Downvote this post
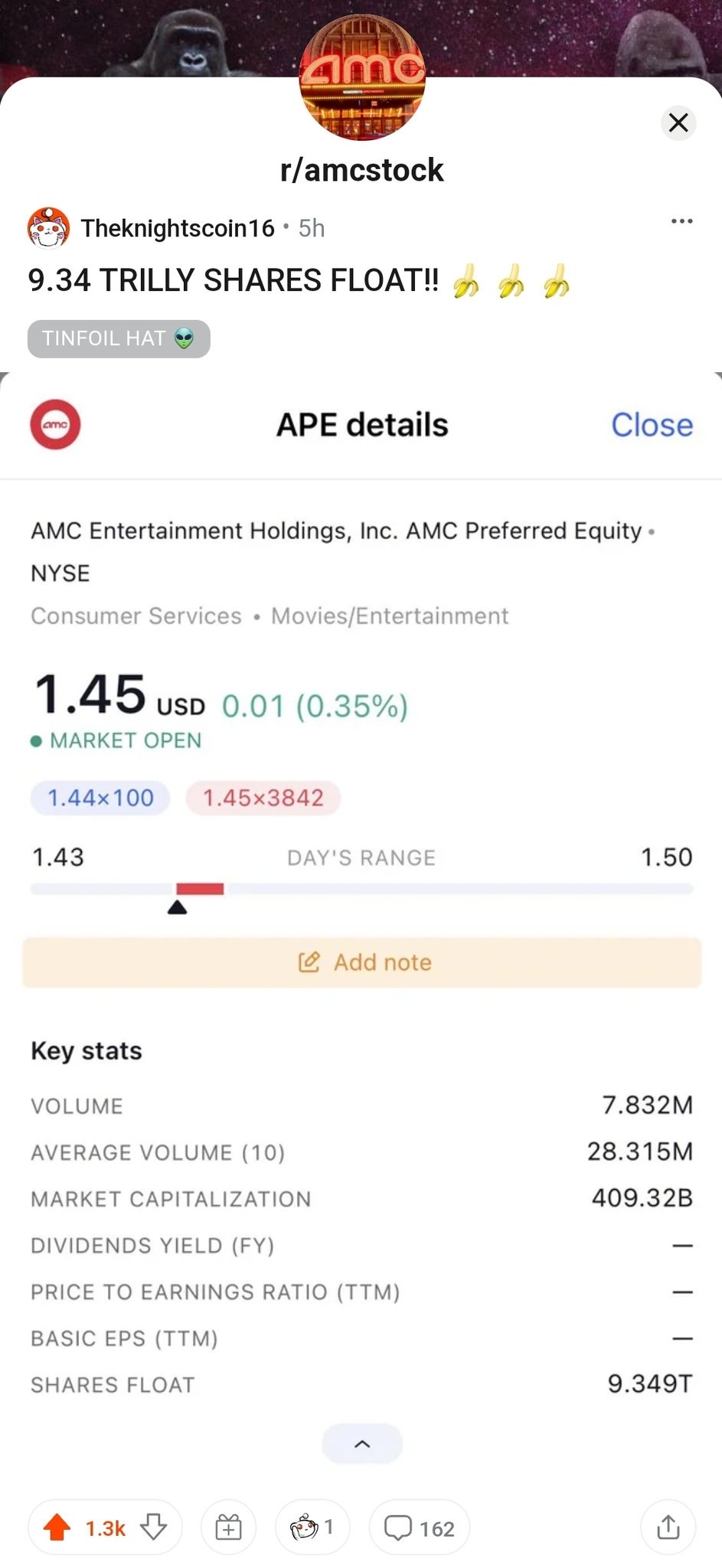The width and height of the screenshot is (722, 1568). click(x=154, y=1527)
